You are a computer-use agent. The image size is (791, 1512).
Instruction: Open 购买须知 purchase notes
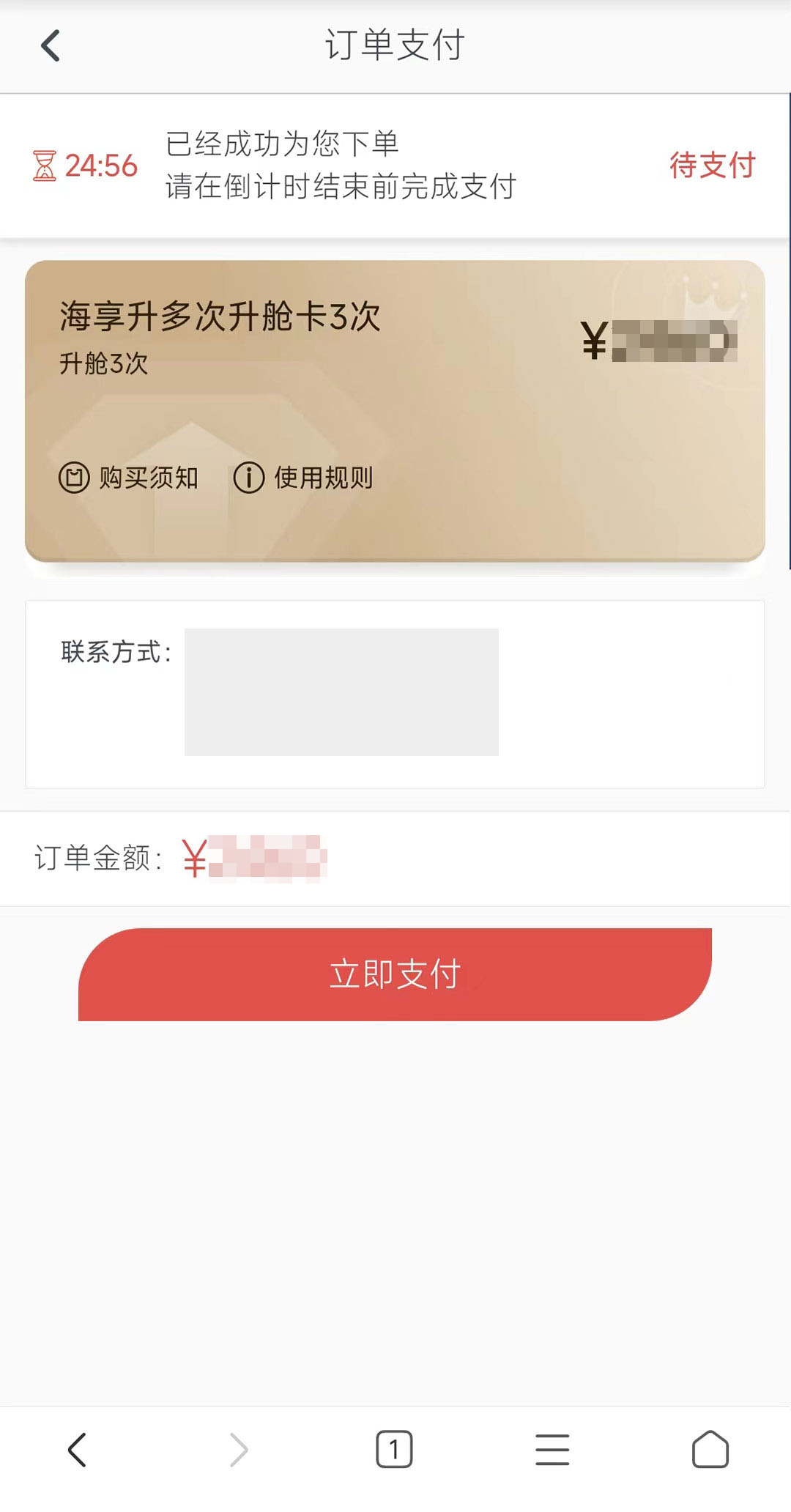[x=129, y=478]
